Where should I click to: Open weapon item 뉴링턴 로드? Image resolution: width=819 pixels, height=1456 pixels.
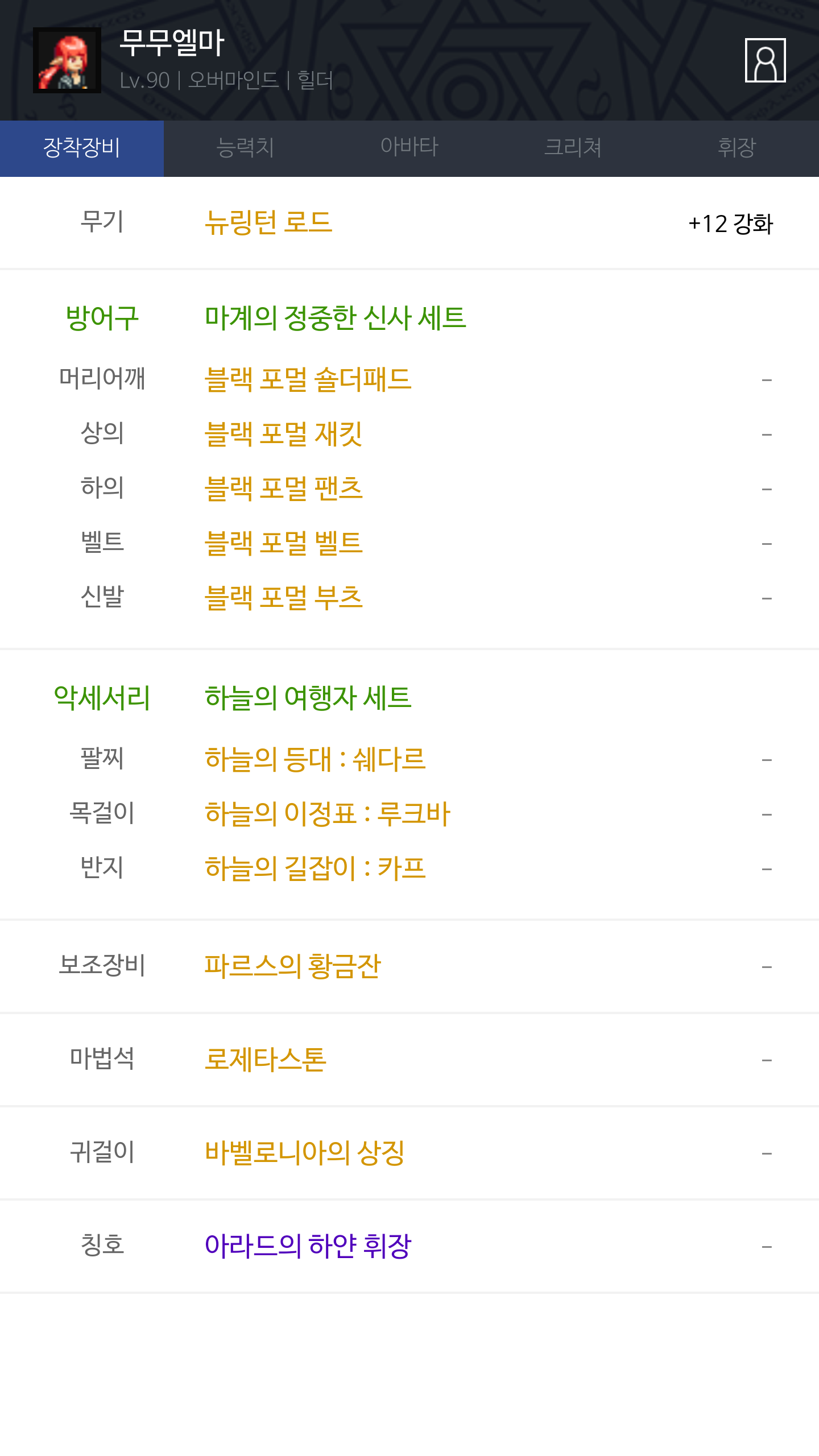(x=268, y=222)
